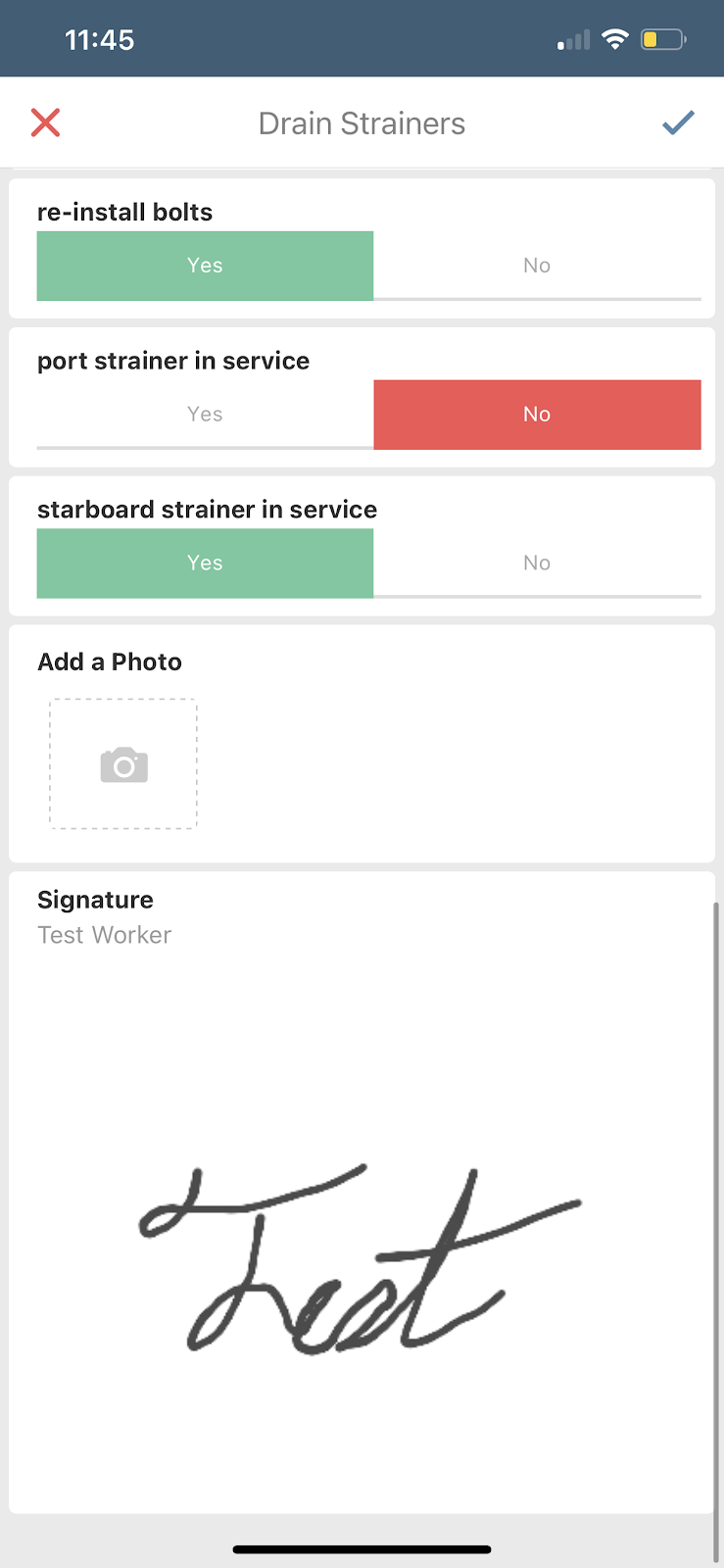Viewport: 724px width, 1568px height.
Task: Add a photo using the camera box
Action: [123, 764]
